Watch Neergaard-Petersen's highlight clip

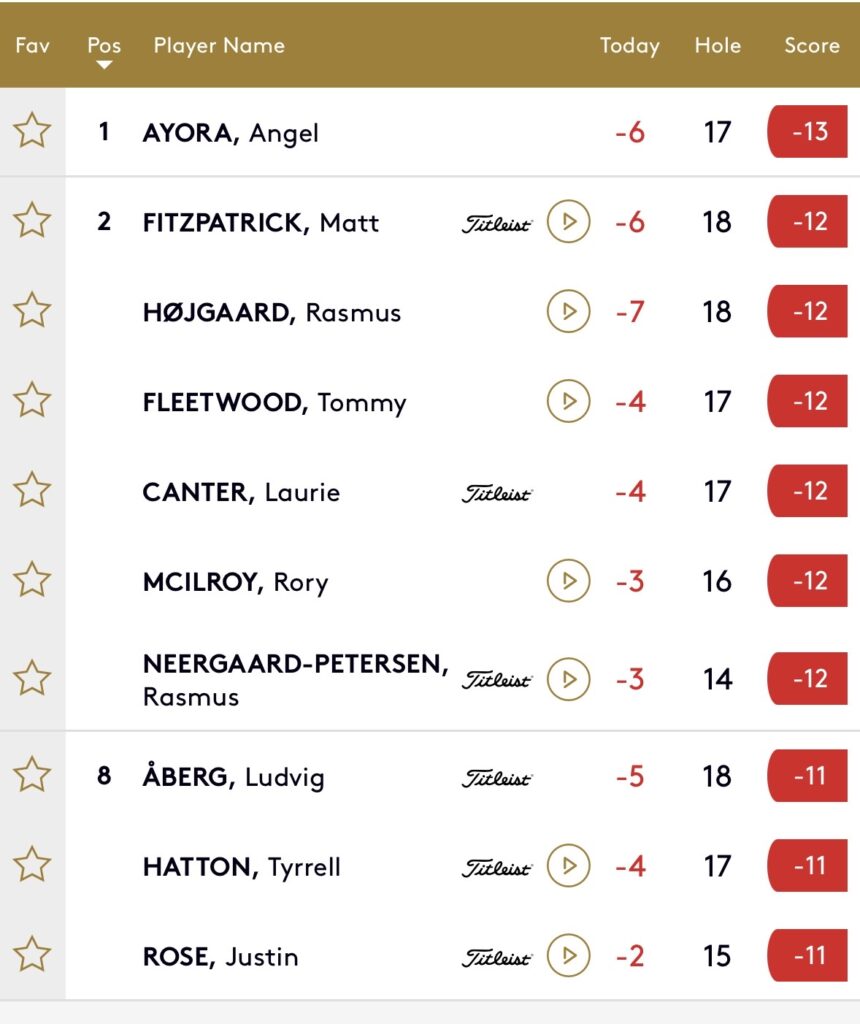[568, 679]
